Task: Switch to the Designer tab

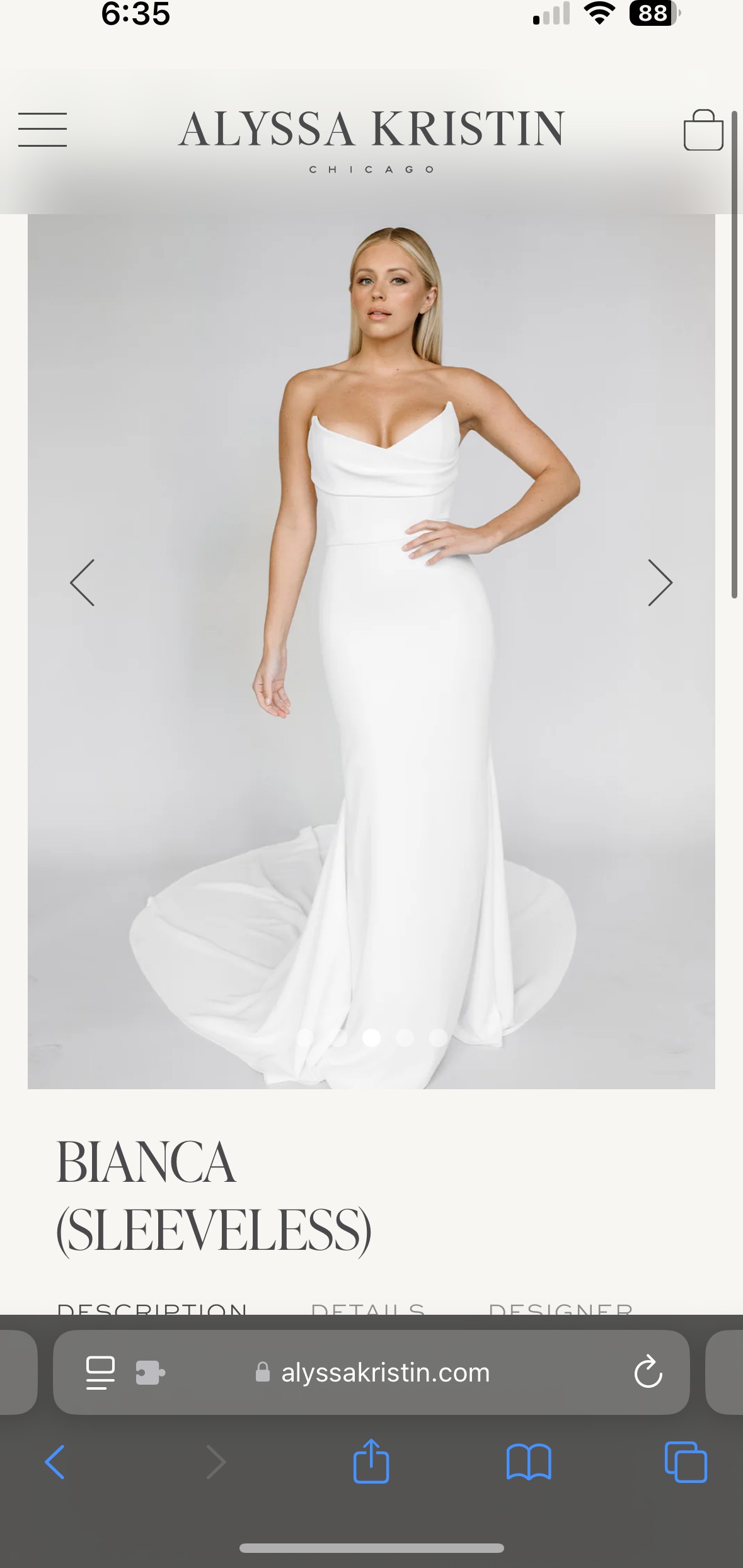Action: pyautogui.click(x=561, y=1308)
